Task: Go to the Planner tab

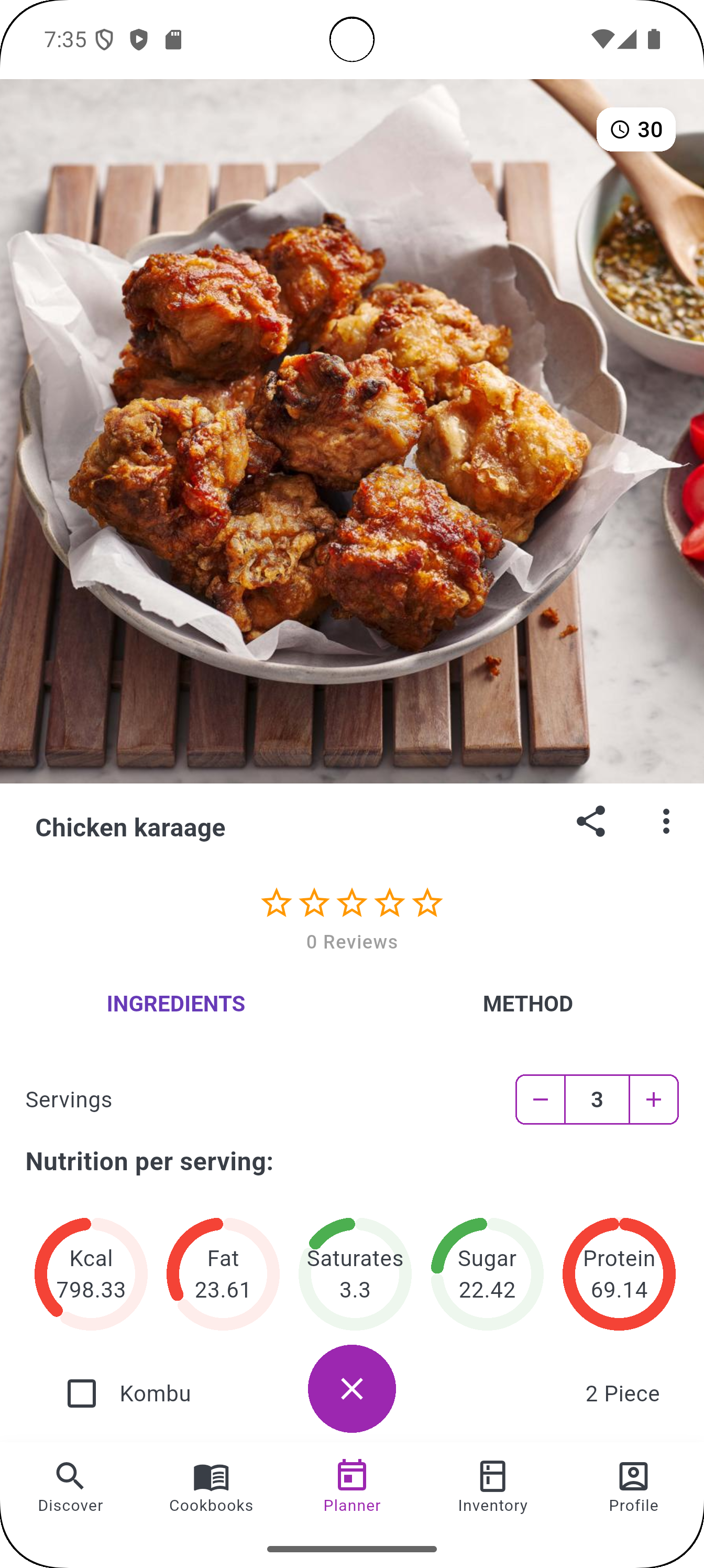Action: [351, 1491]
